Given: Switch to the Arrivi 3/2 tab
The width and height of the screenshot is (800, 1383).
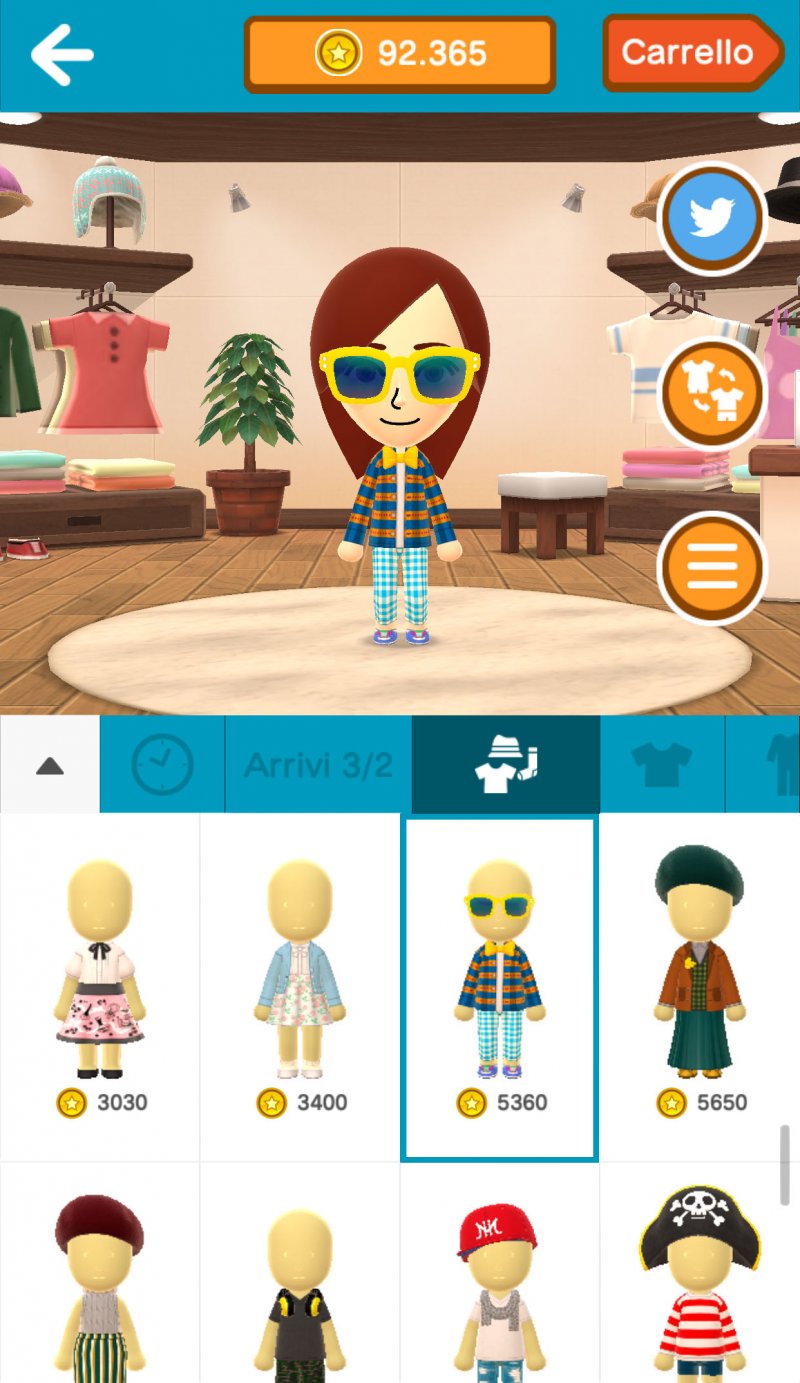Looking at the screenshot, I should [318, 763].
